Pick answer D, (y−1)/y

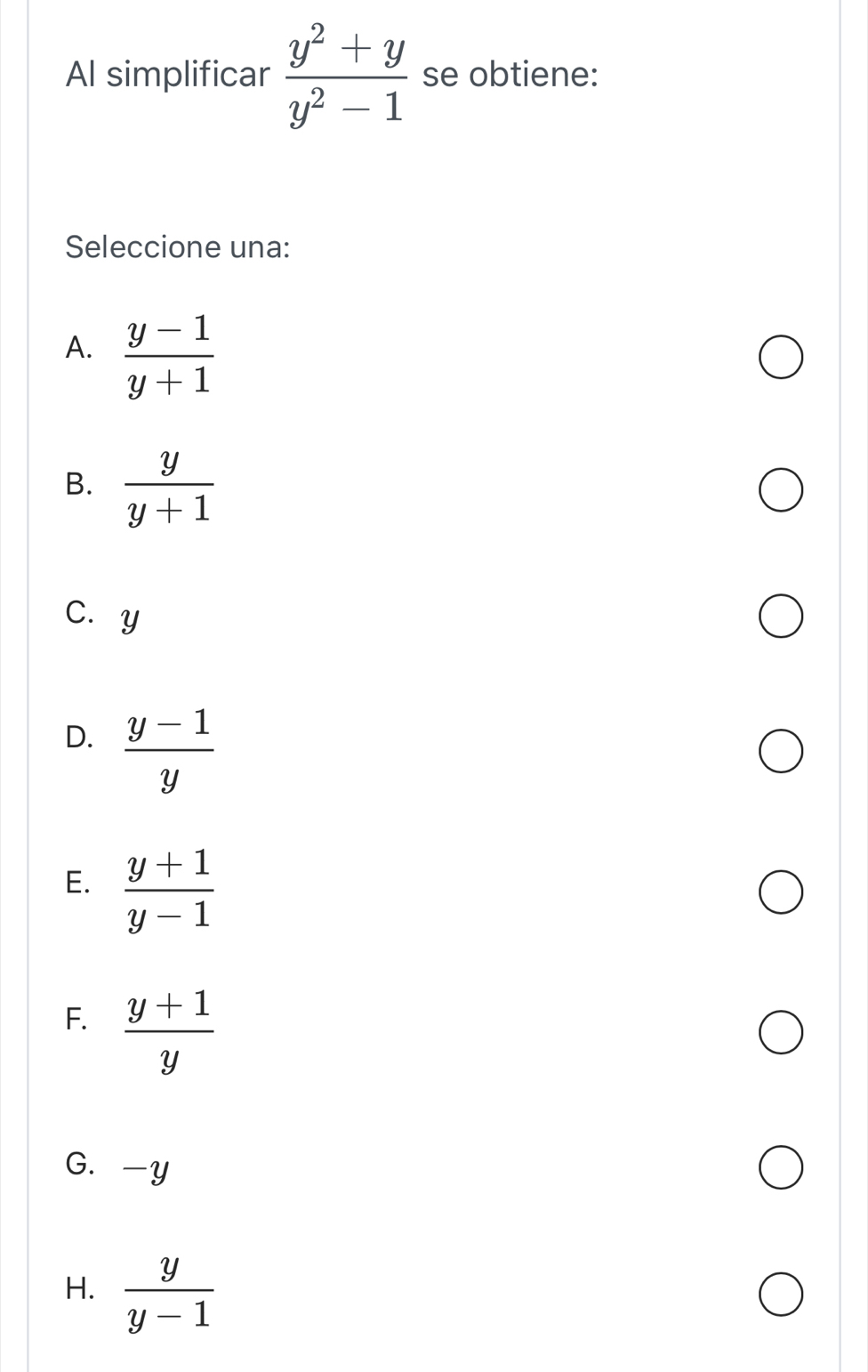coord(781,752)
